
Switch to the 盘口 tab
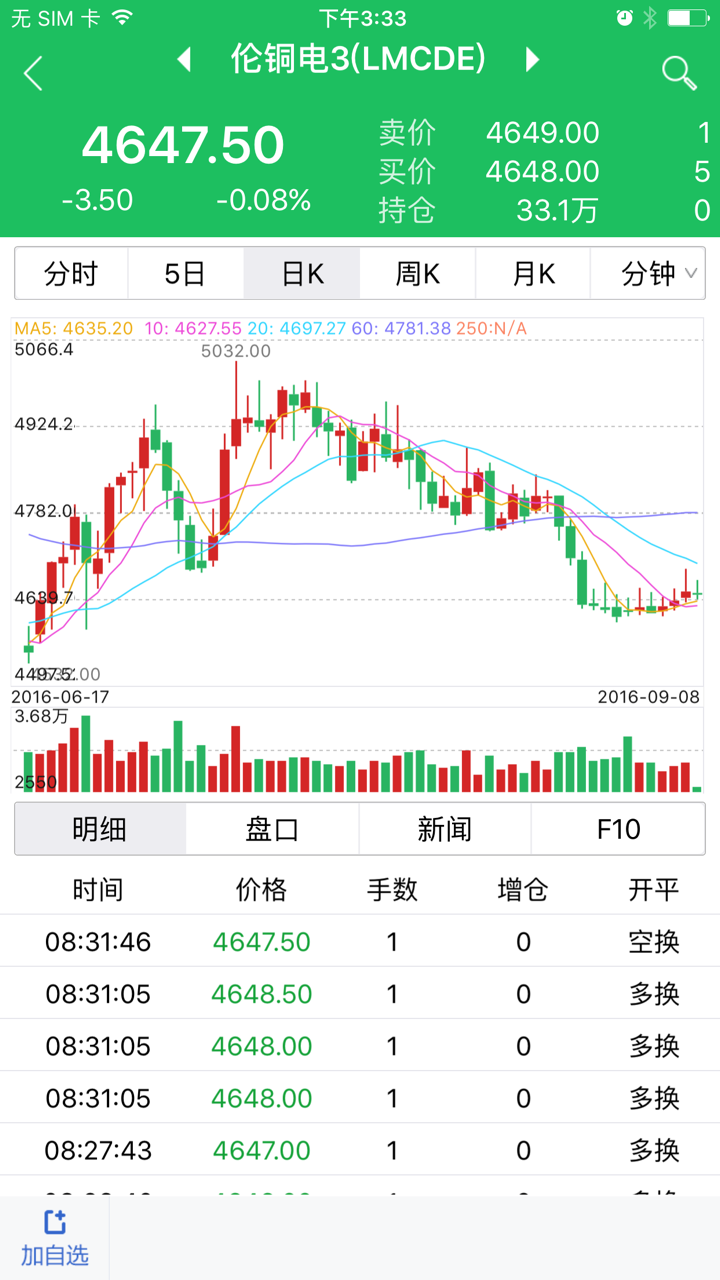coord(272,829)
